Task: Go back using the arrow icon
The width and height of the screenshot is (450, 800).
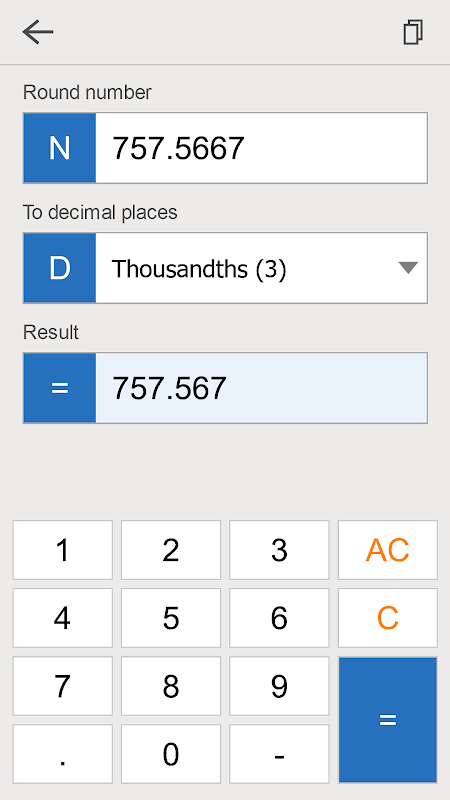Action: [38, 32]
